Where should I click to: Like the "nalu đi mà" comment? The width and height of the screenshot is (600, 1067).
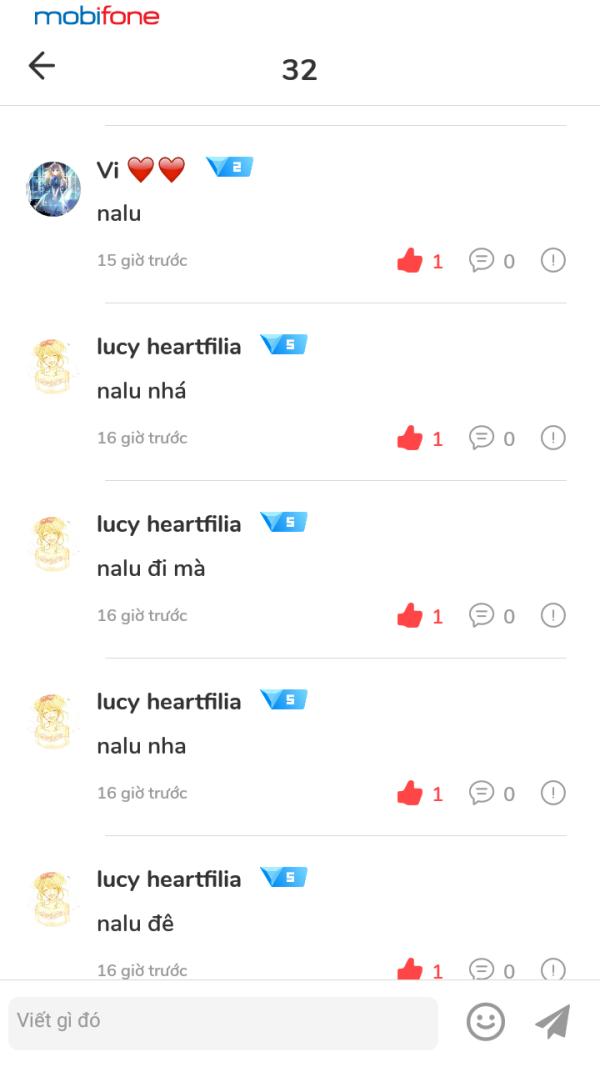(410, 616)
